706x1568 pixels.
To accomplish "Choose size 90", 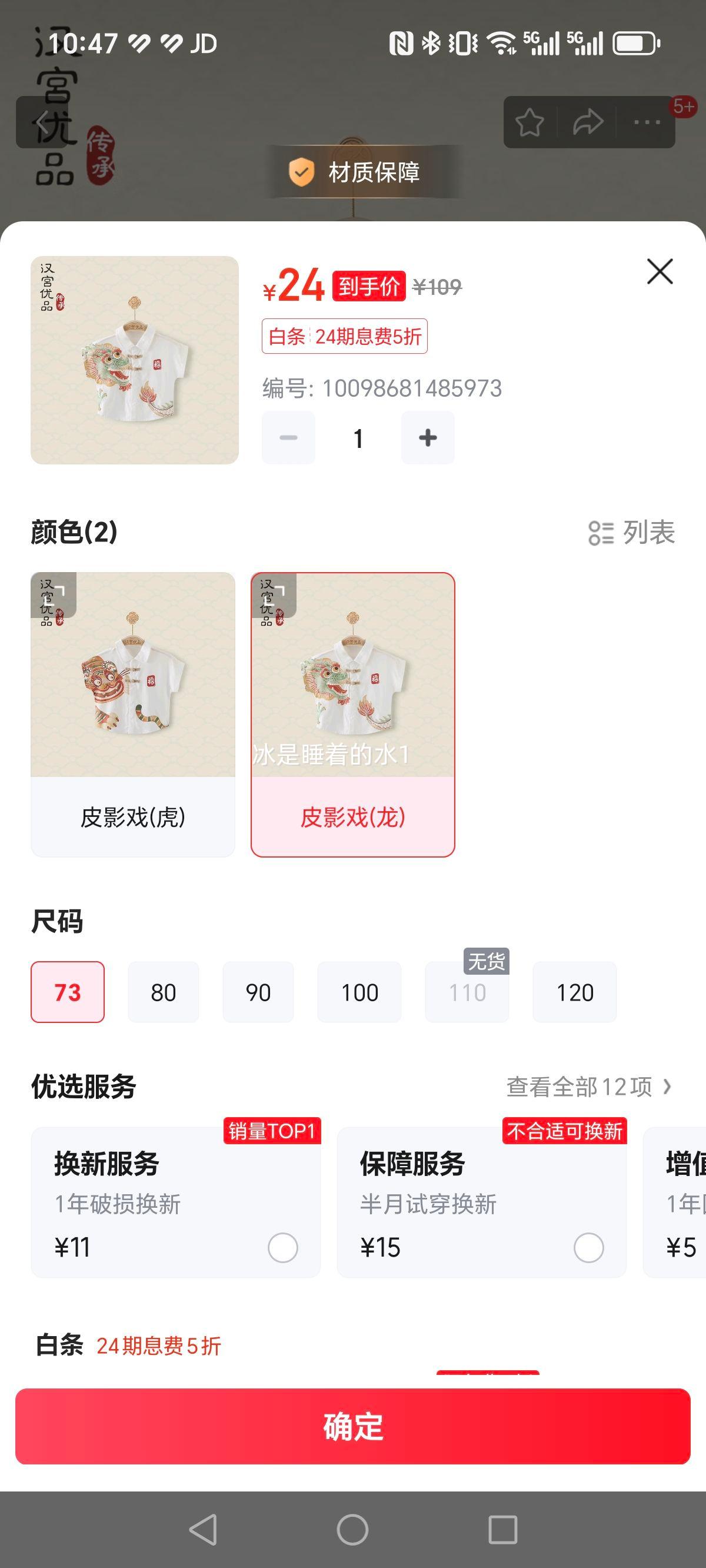I will point(258,992).
